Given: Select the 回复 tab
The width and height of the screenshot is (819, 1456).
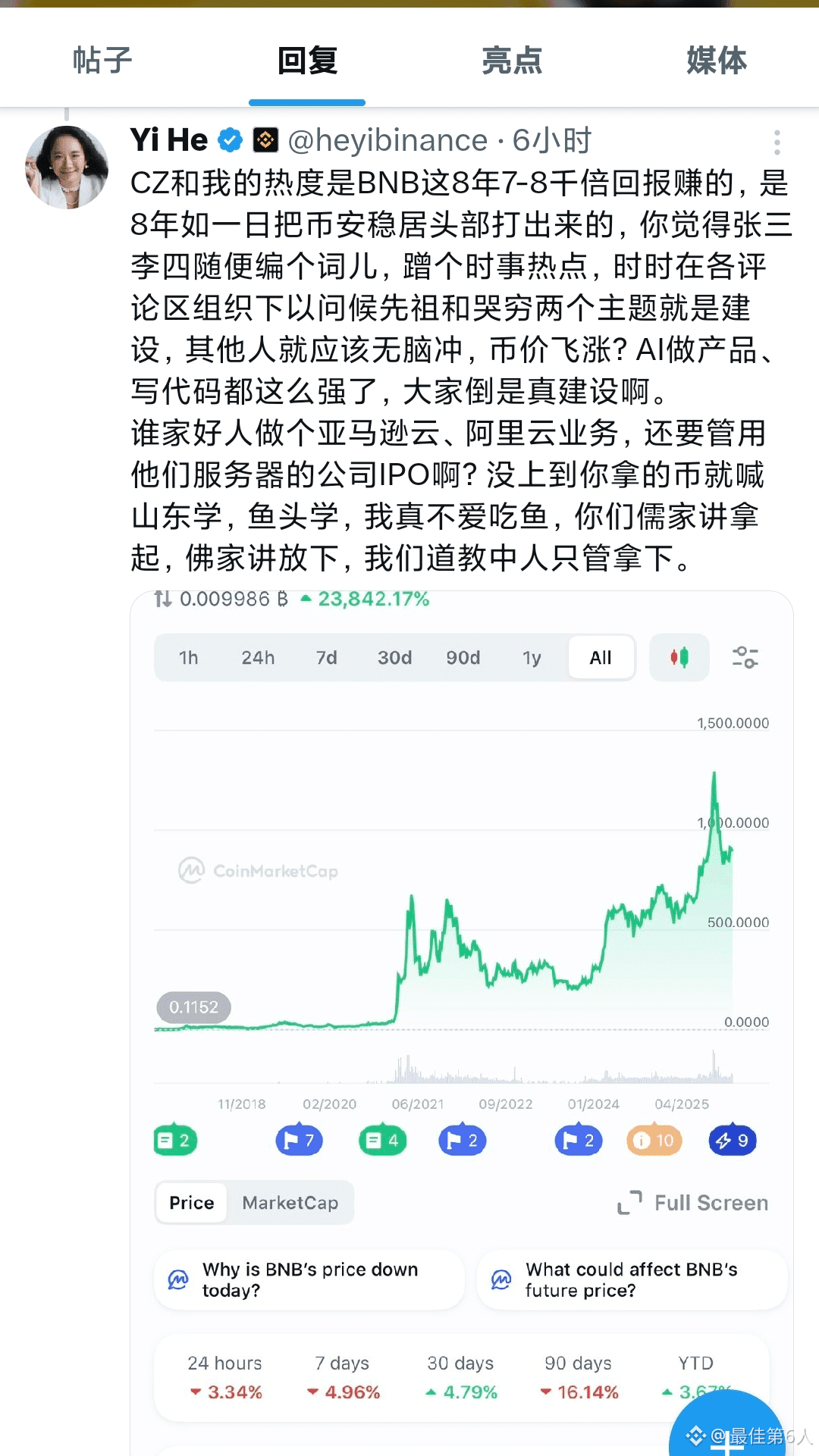Looking at the screenshot, I should point(307,61).
